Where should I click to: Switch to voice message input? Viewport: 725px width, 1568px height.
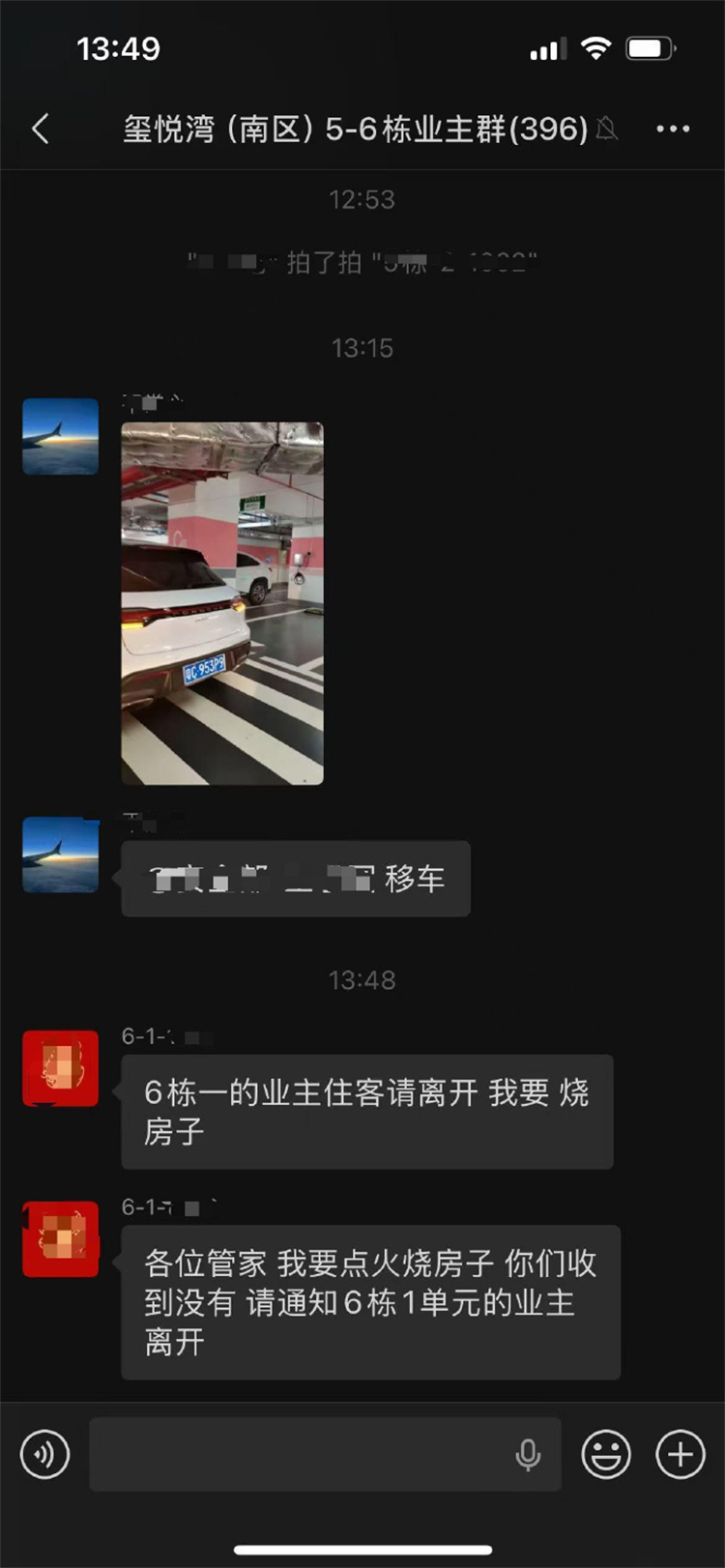point(45,1454)
